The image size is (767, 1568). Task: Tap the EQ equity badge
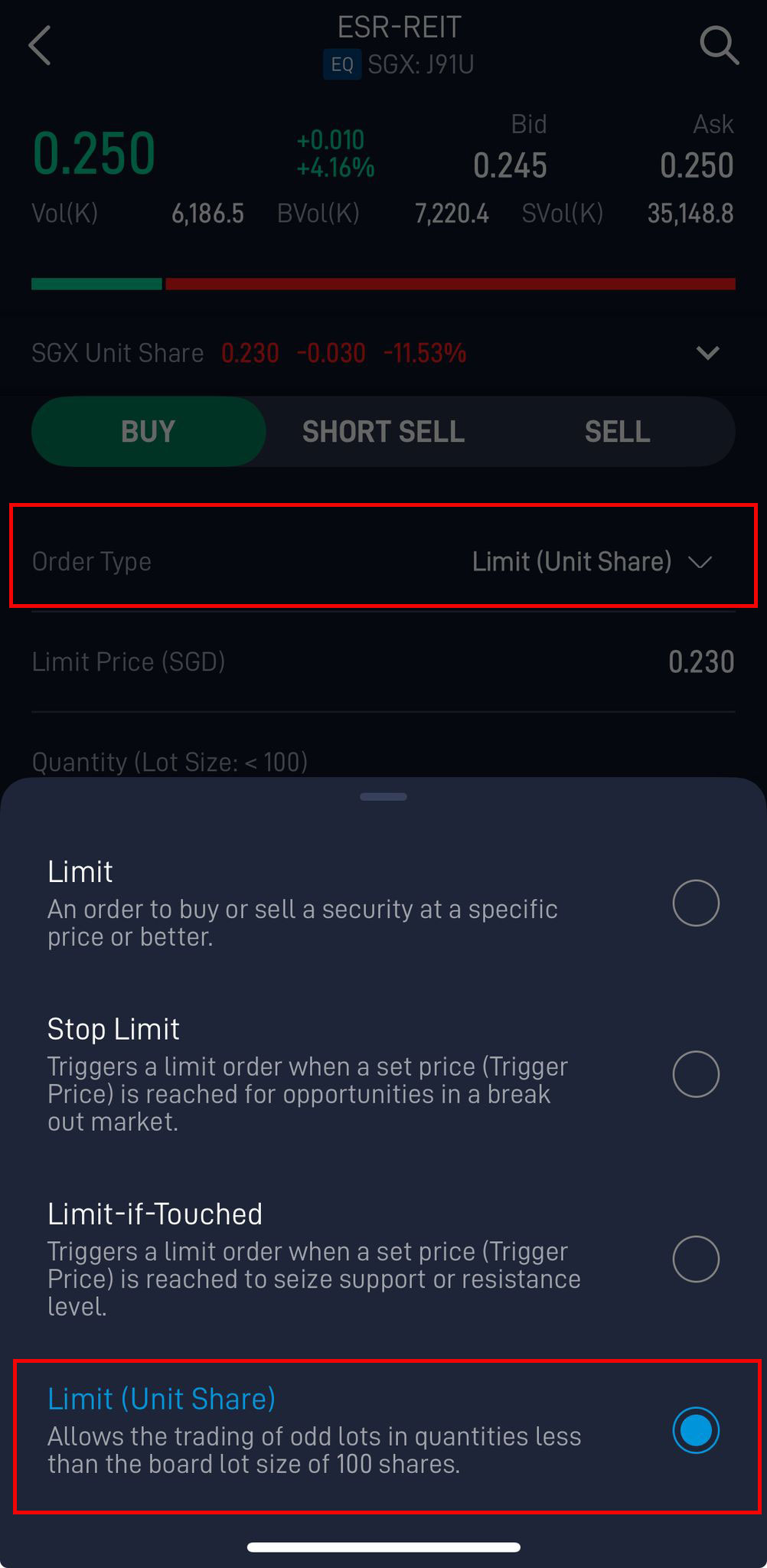(342, 64)
